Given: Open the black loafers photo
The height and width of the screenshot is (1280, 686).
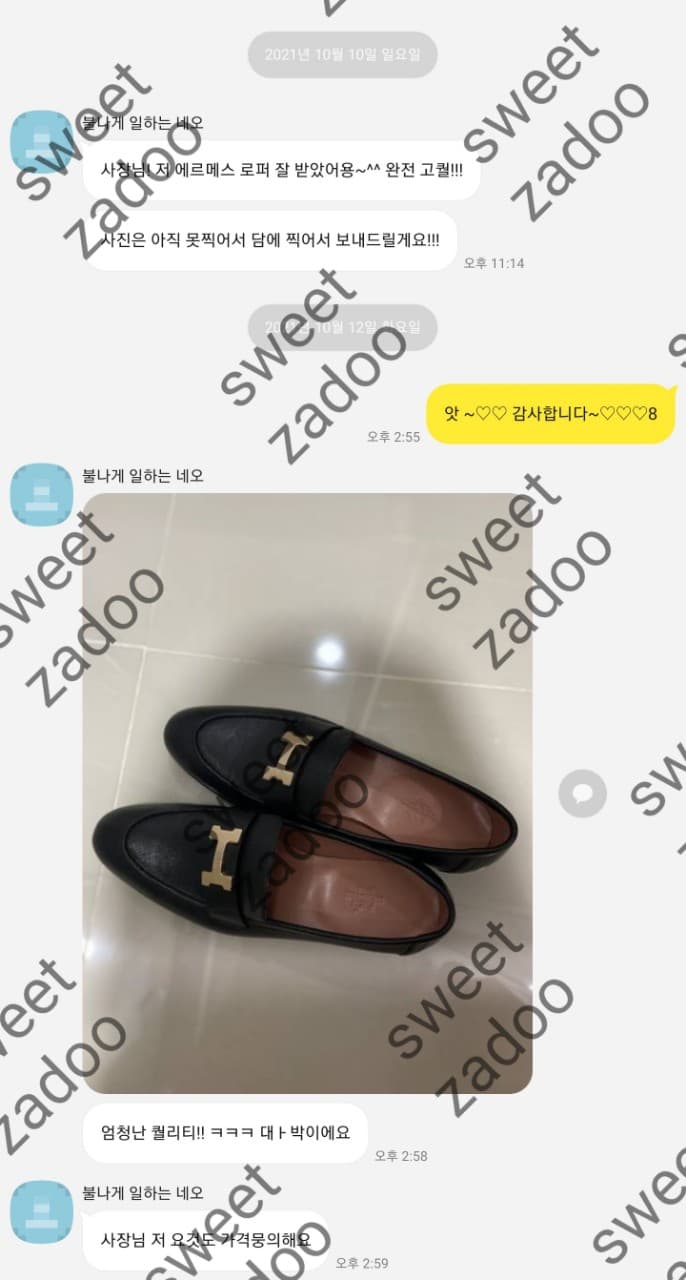Looking at the screenshot, I should click(x=307, y=792).
